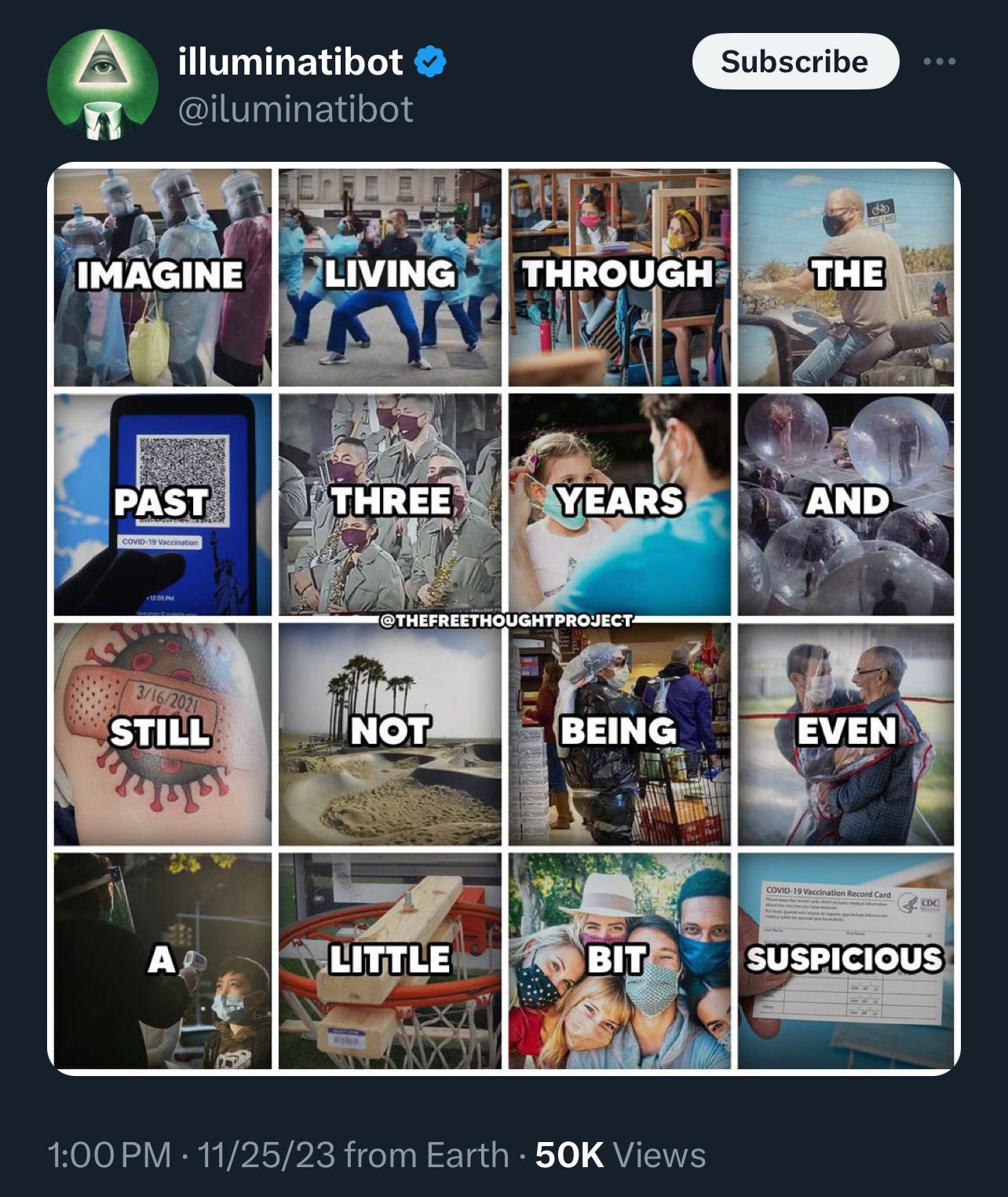Screen dimensions: 1008x1197
Task: Open the illuminatibot account name link
Action: point(291,61)
